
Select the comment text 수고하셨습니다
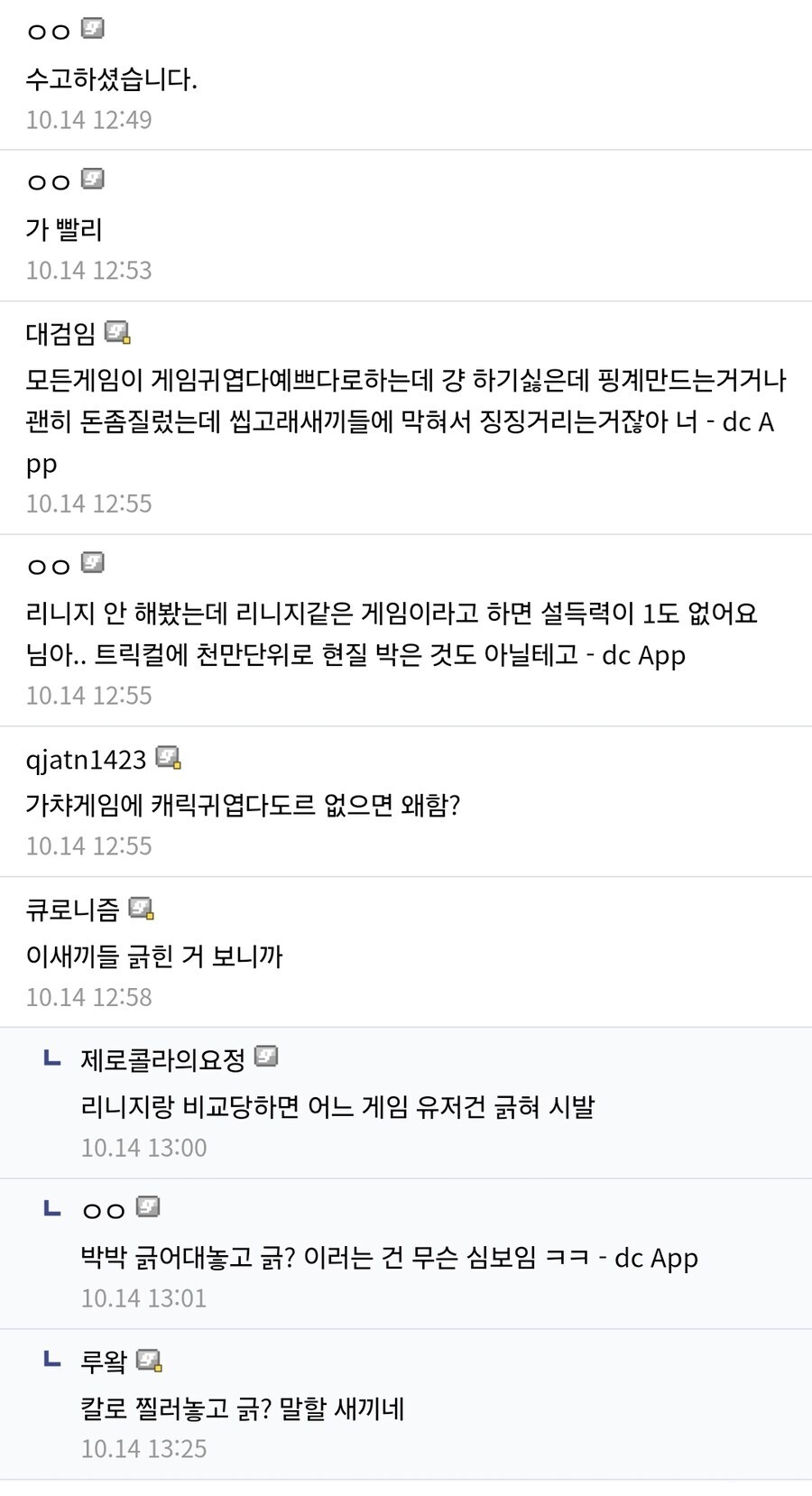point(113,78)
